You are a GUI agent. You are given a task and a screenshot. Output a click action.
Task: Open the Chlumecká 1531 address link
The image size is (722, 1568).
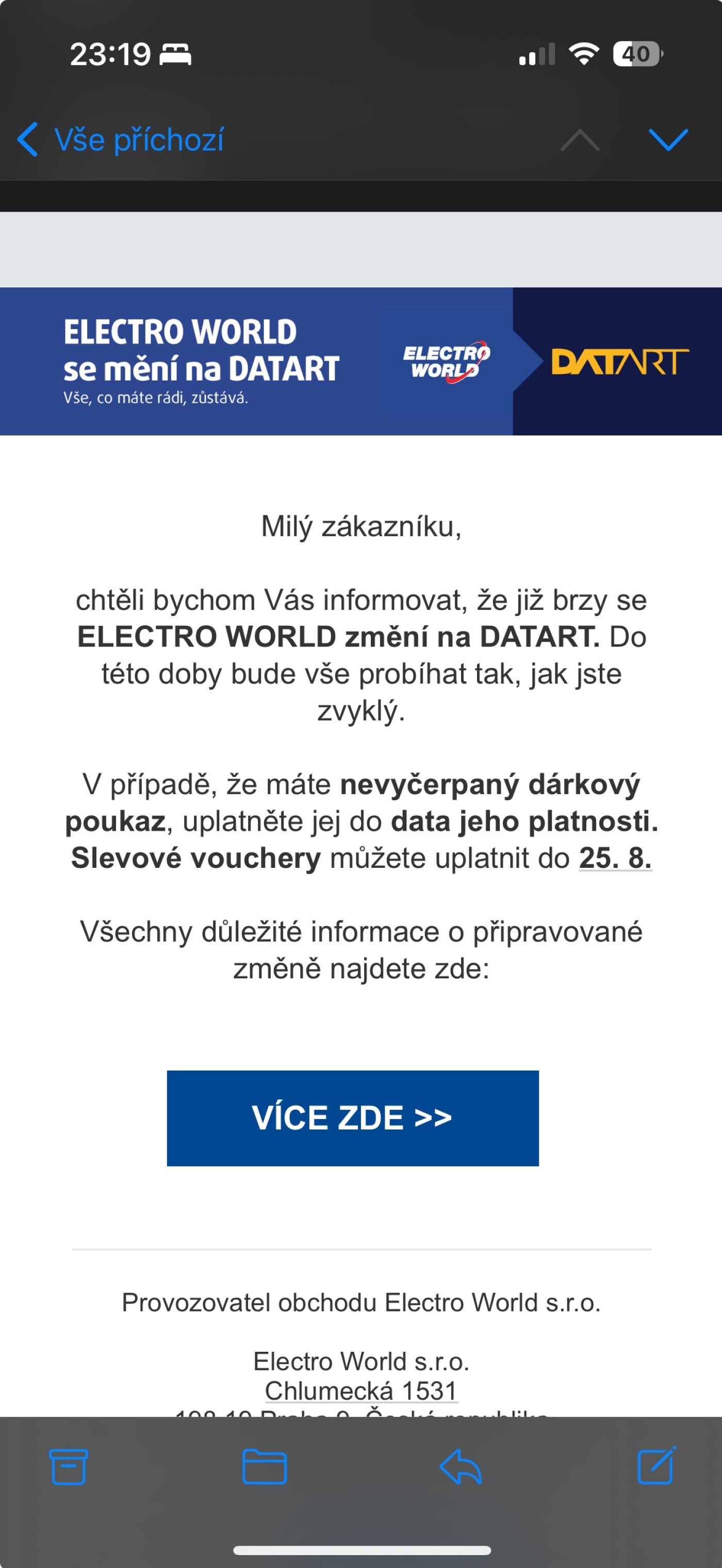360,1391
